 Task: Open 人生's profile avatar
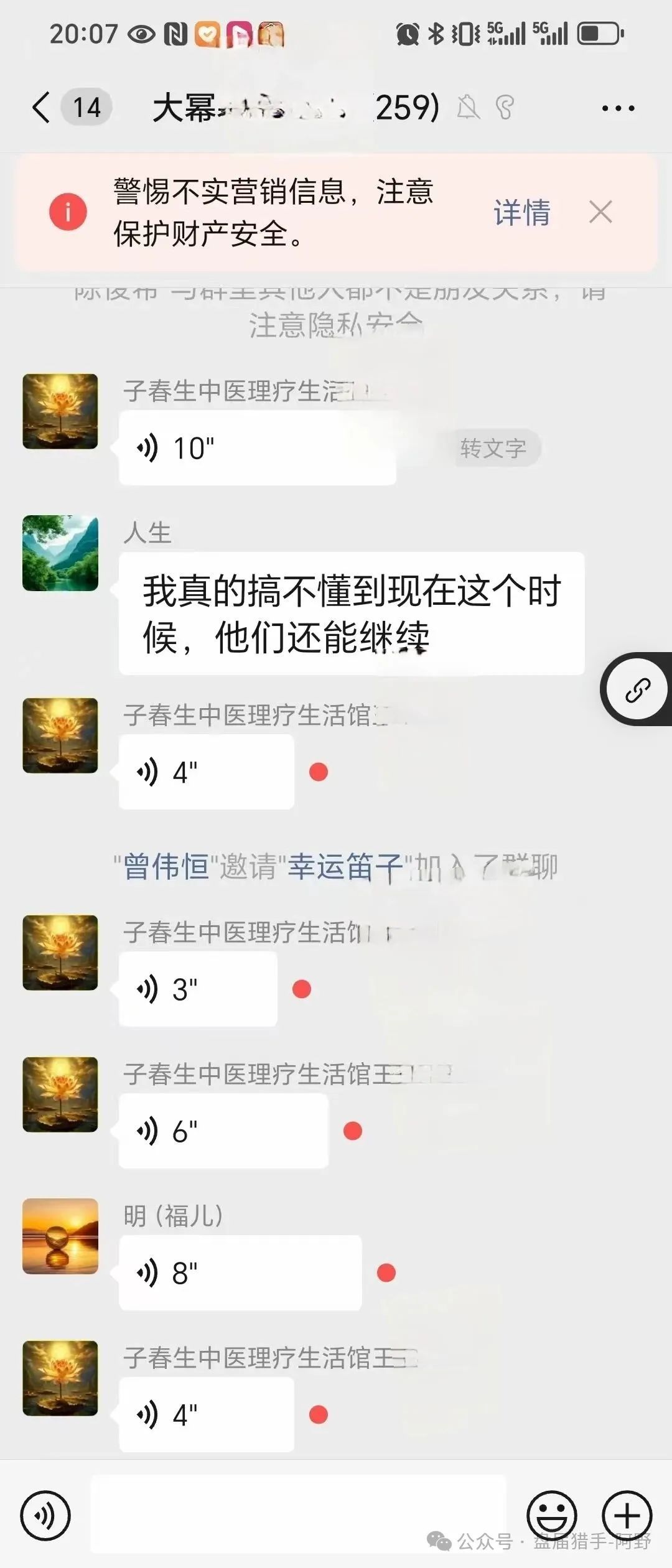pyautogui.click(x=60, y=553)
